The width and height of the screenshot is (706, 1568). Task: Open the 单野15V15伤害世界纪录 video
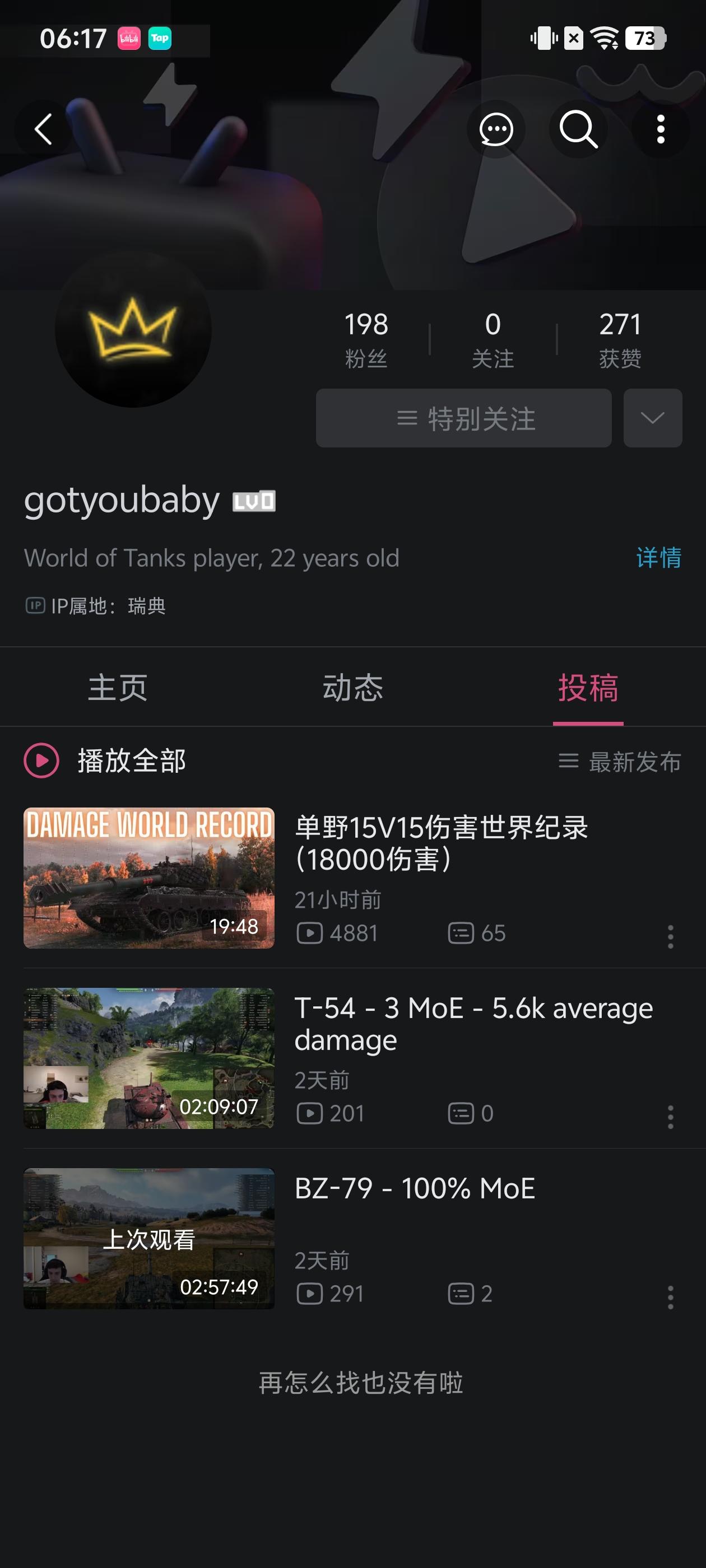441,843
